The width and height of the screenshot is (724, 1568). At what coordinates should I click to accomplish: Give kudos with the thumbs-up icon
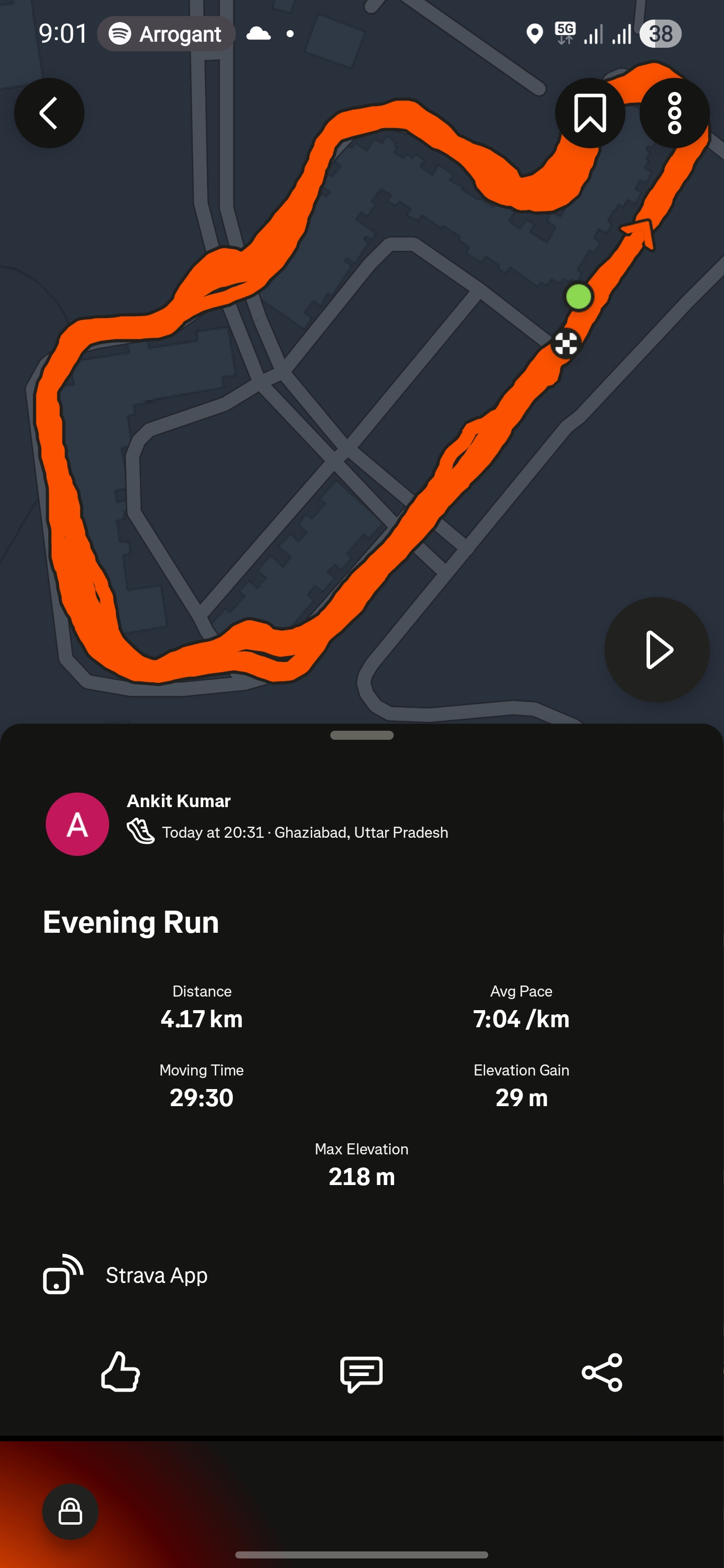[120, 1372]
